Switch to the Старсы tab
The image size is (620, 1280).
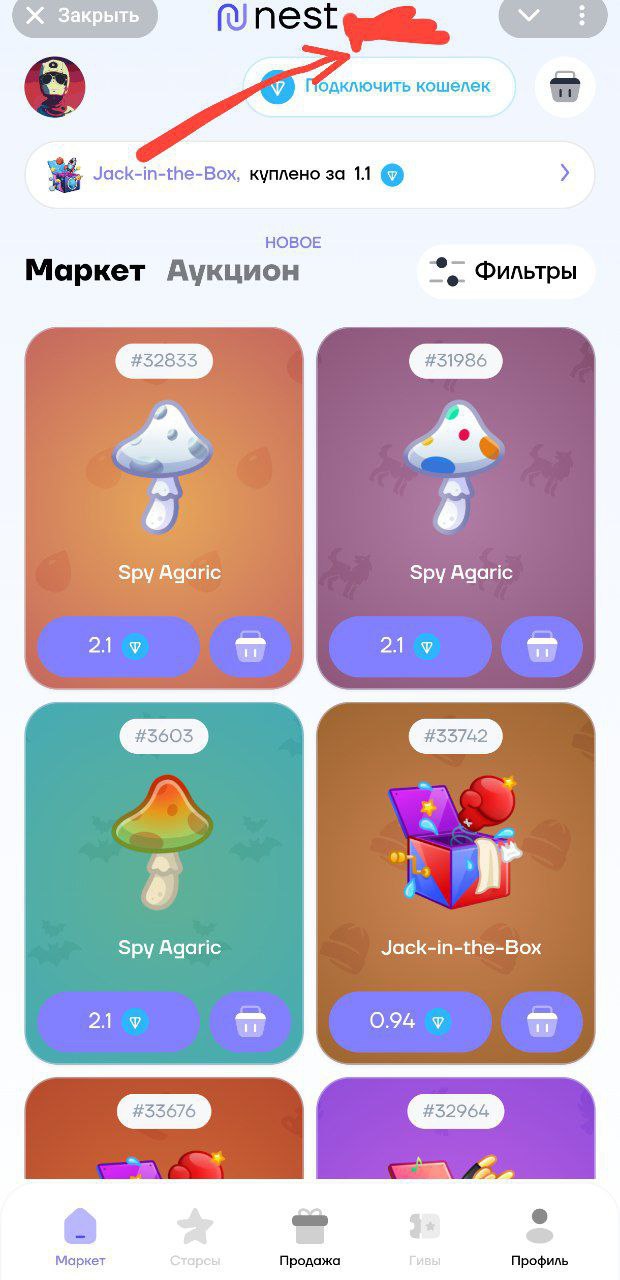pos(195,1236)
